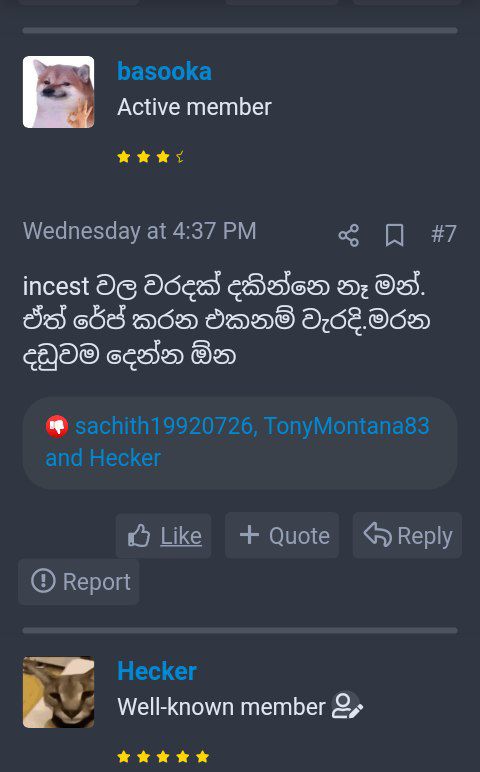
Task: Reply to basooka's post
Action: click(x=407, y=535)
